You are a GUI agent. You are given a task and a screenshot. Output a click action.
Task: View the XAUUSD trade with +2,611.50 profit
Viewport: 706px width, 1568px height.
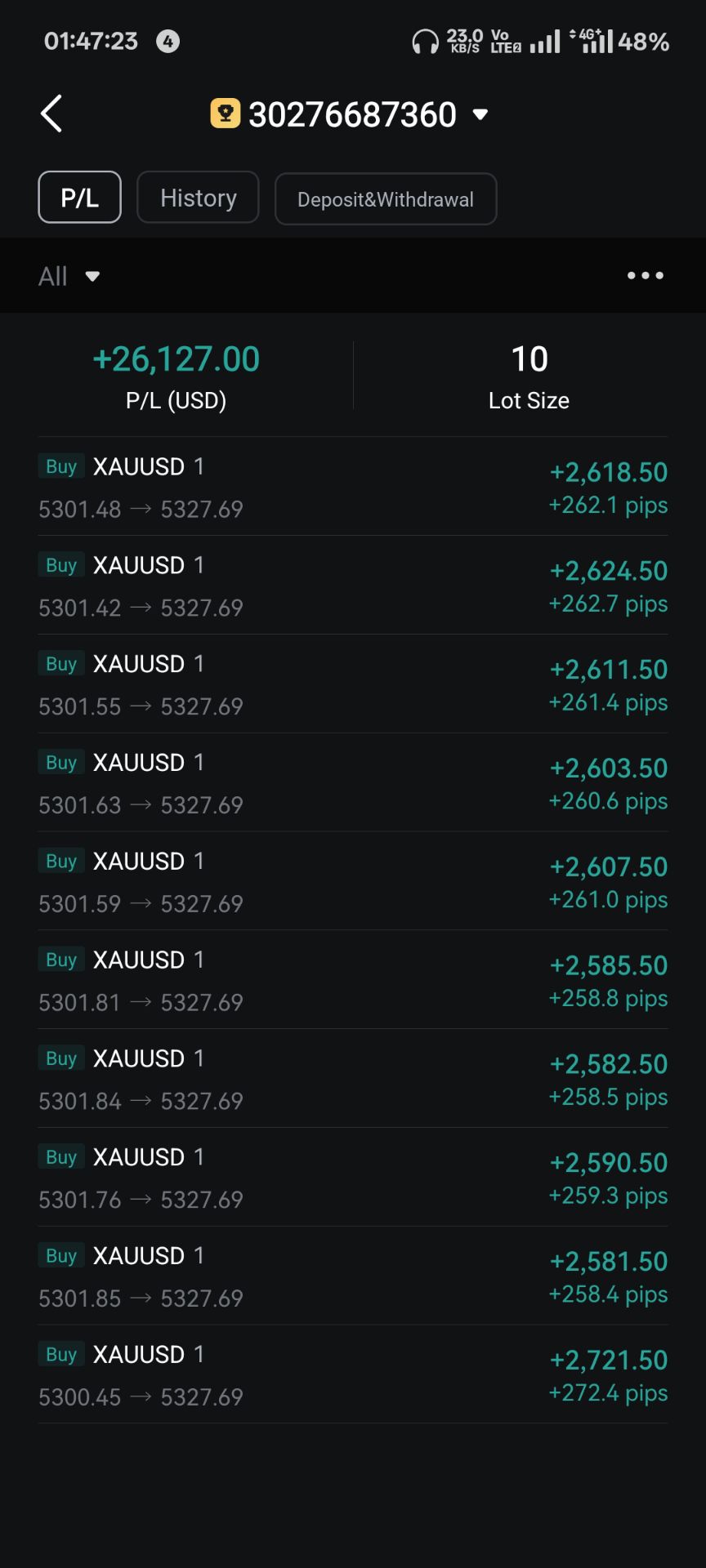353,684
